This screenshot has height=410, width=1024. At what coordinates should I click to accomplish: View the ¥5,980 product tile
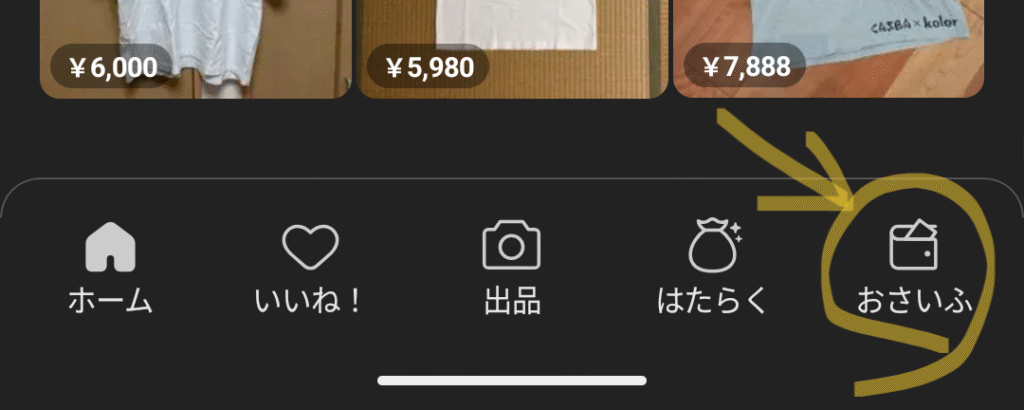(512, 45)
